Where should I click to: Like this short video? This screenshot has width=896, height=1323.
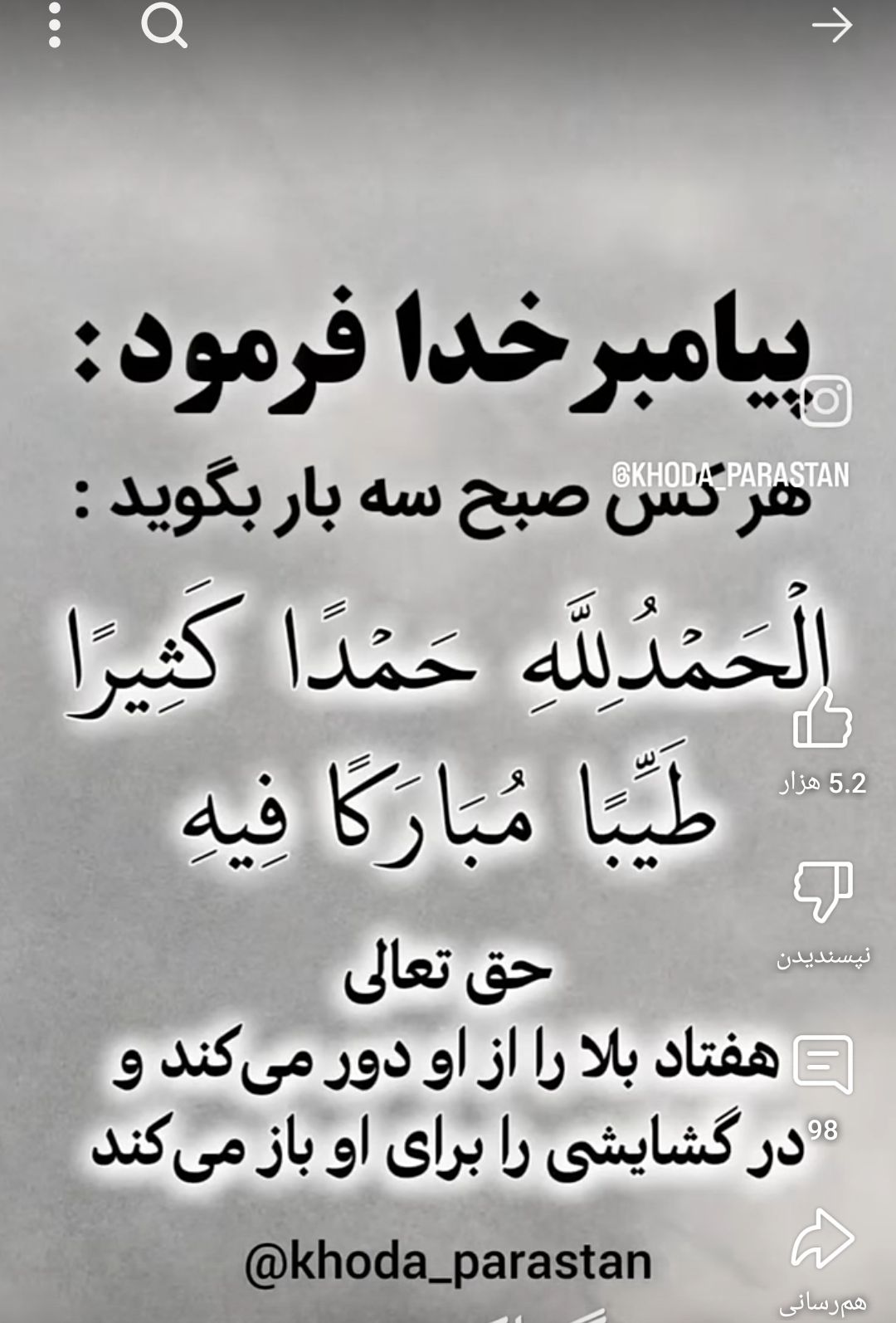[x=822, y=719]
